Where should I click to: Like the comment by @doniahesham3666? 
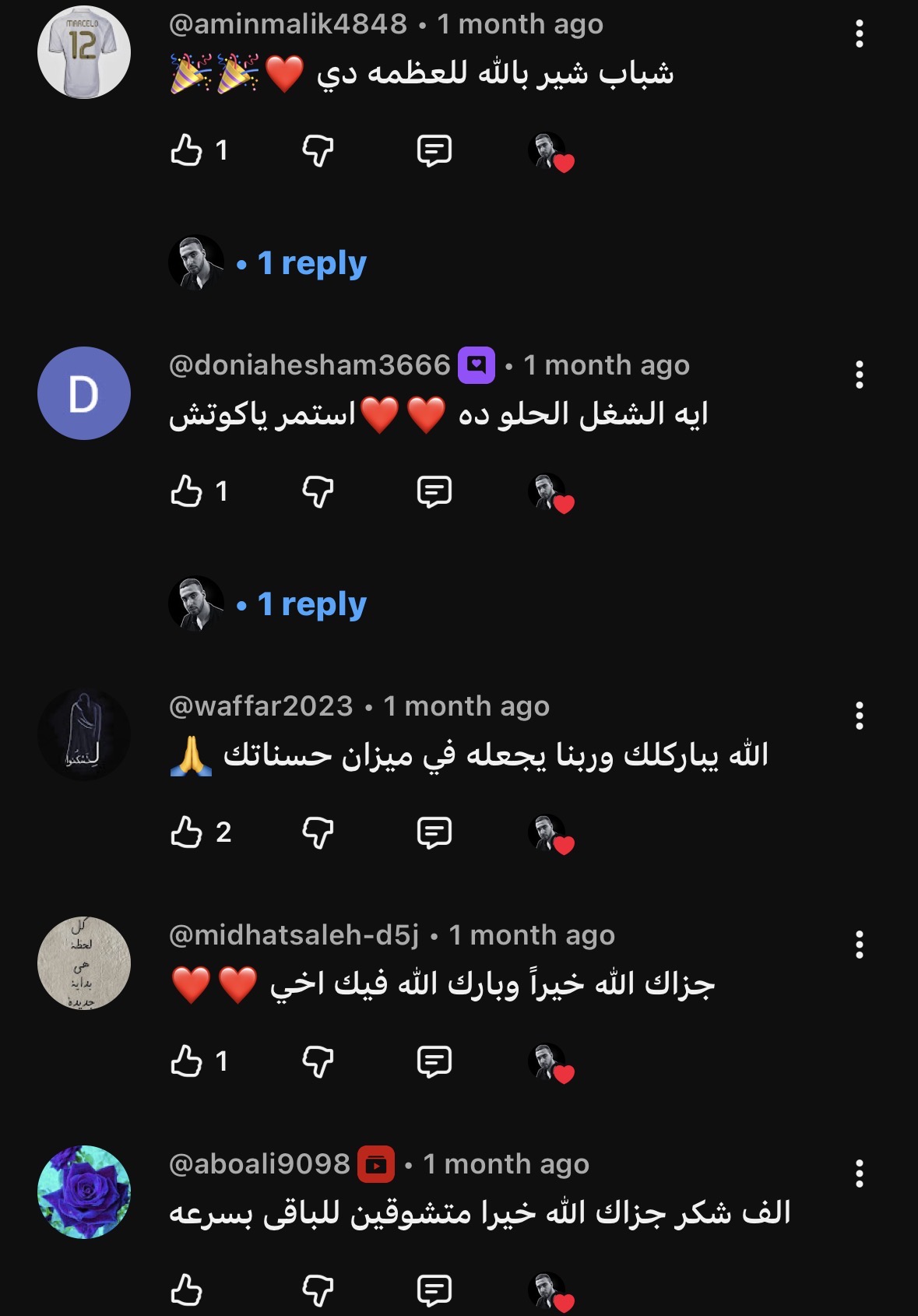click(186, 491)
